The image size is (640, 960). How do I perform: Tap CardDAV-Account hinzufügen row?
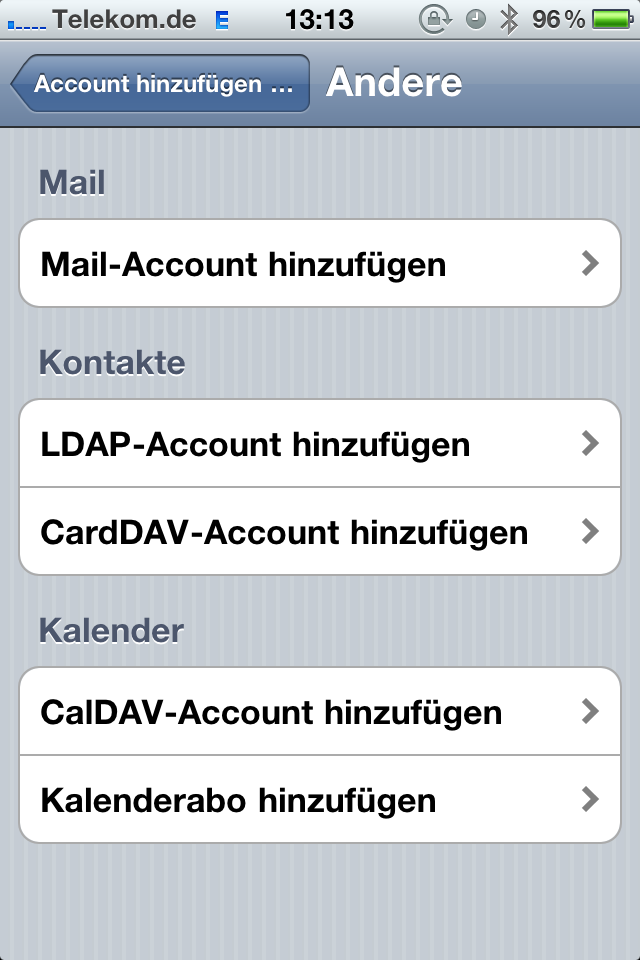pyautogui.click(x=320, y=531)
